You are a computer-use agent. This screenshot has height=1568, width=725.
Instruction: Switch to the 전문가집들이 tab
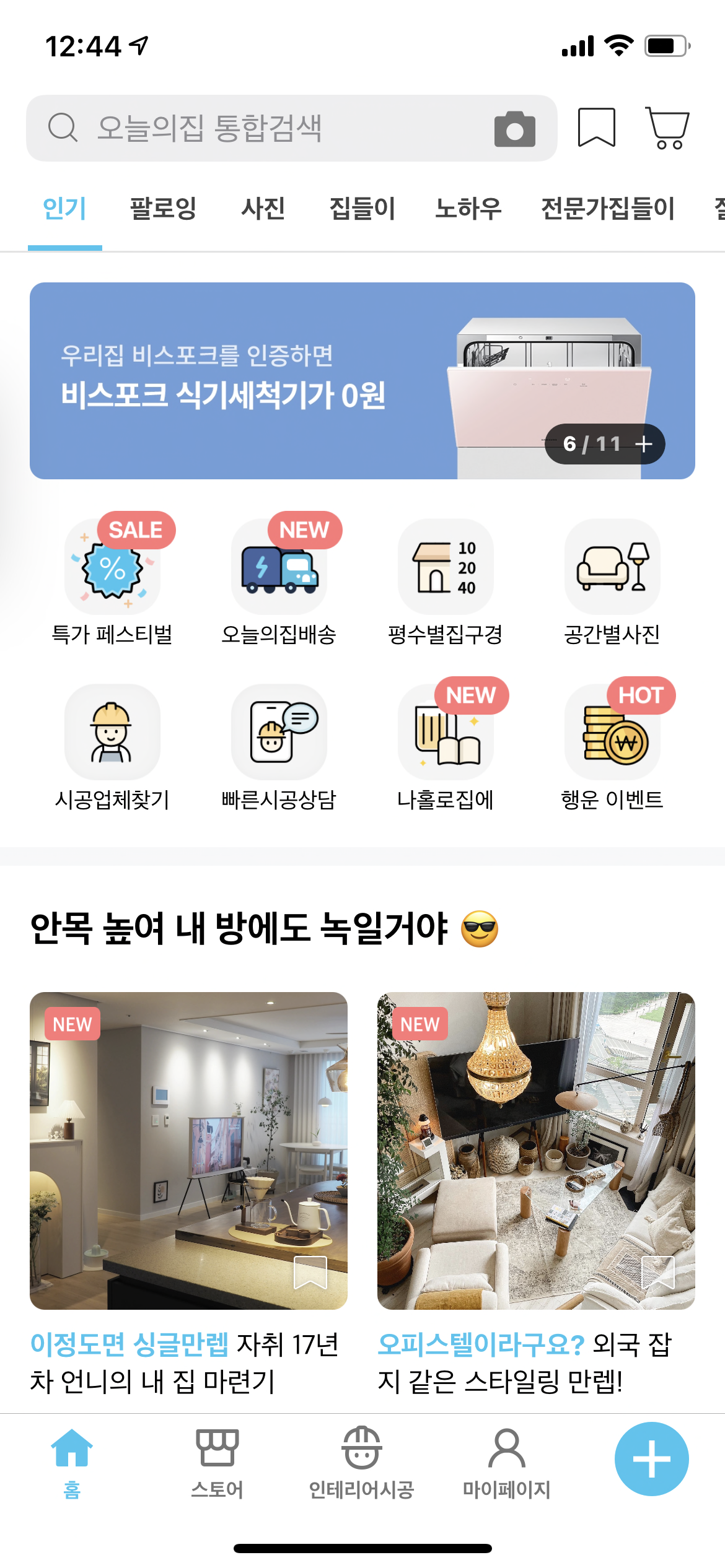(607, 208)
